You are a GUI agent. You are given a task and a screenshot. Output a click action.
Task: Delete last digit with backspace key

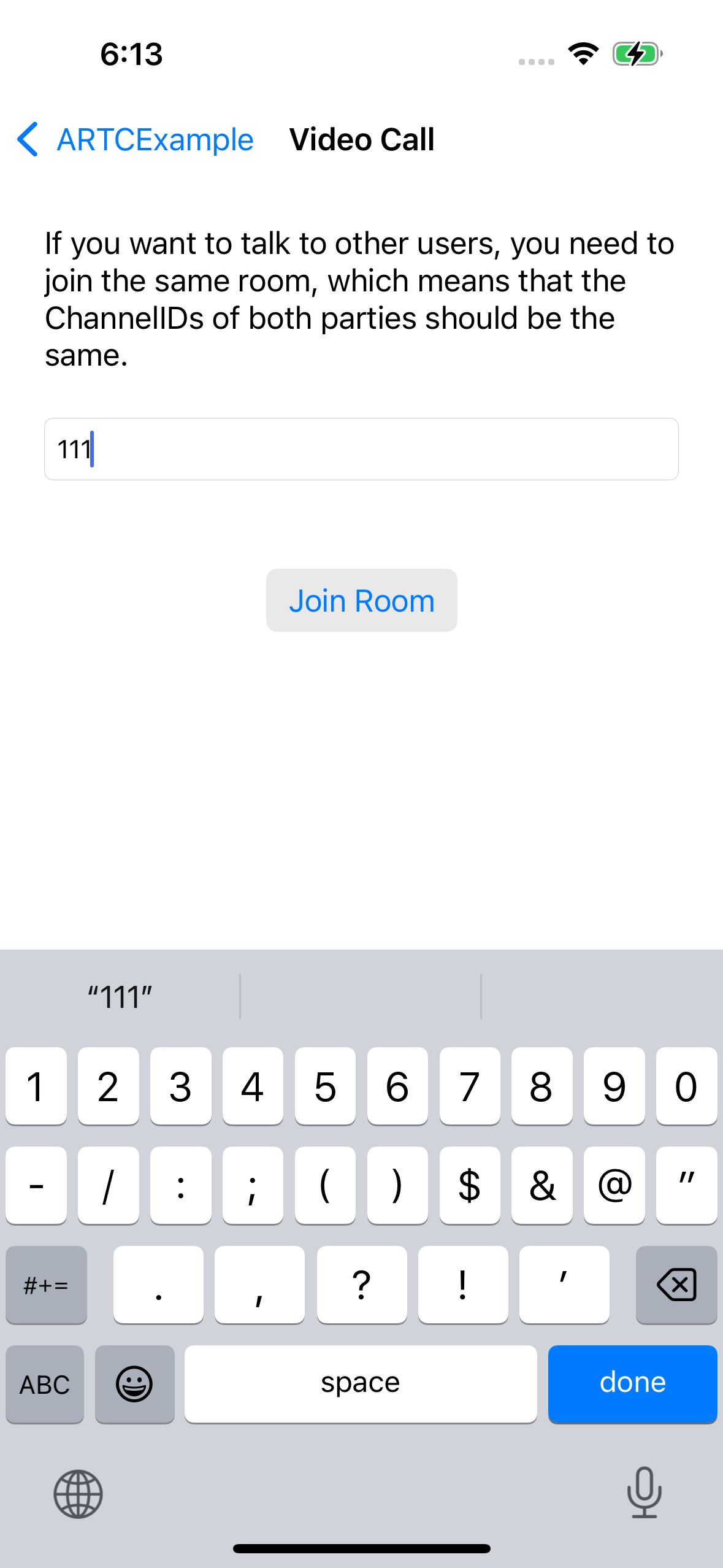(x=676, y=1285)
